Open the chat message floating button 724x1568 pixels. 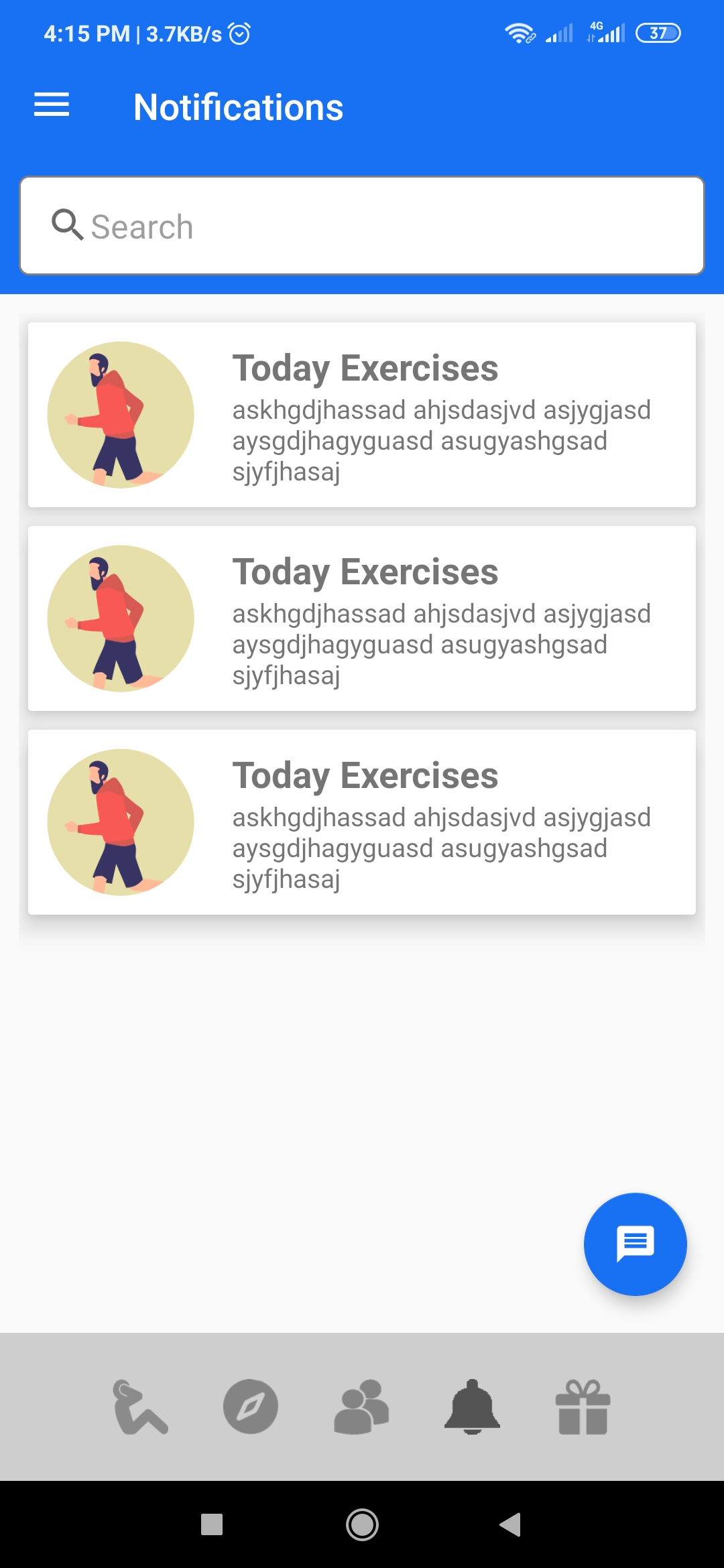[635, 1244]
